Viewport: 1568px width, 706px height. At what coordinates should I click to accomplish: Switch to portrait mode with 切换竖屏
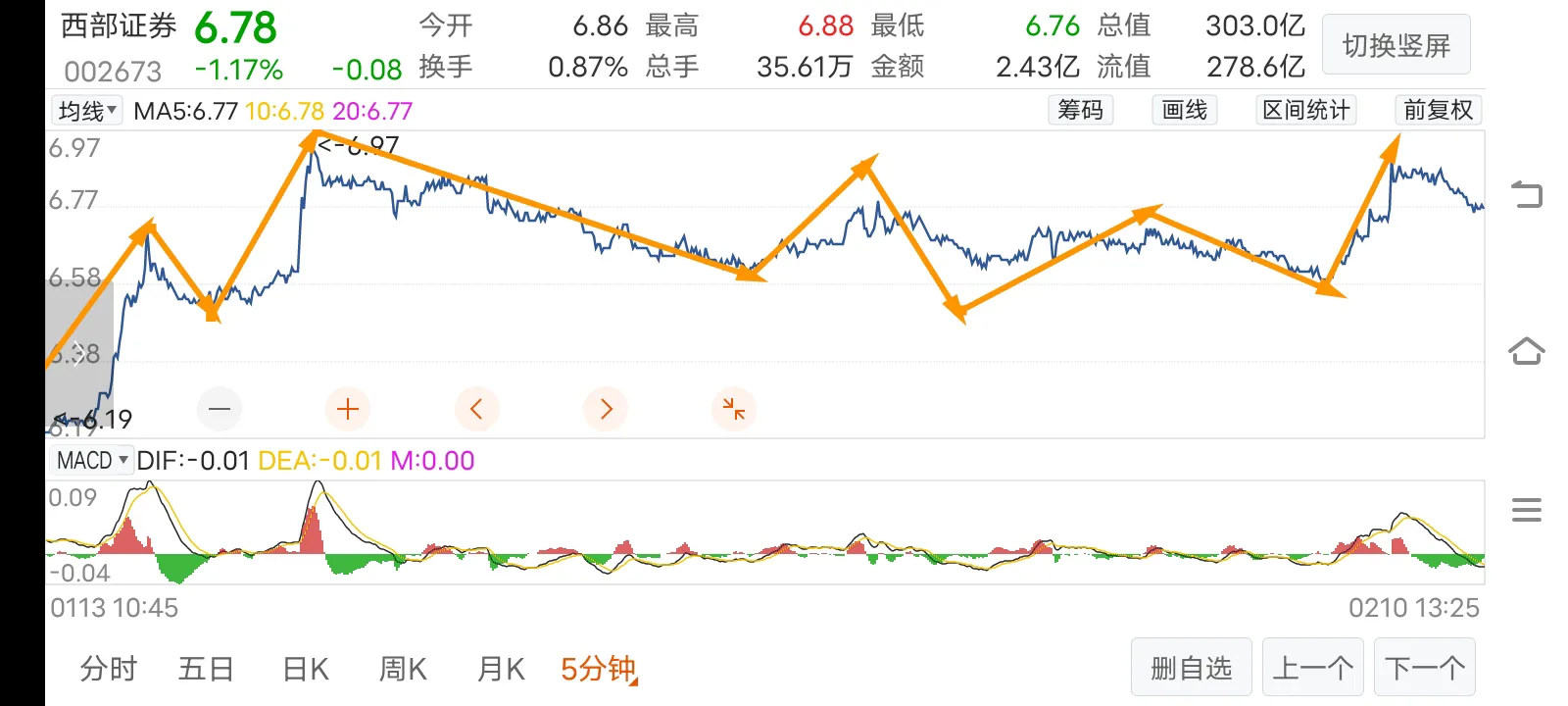(1396, 45)
